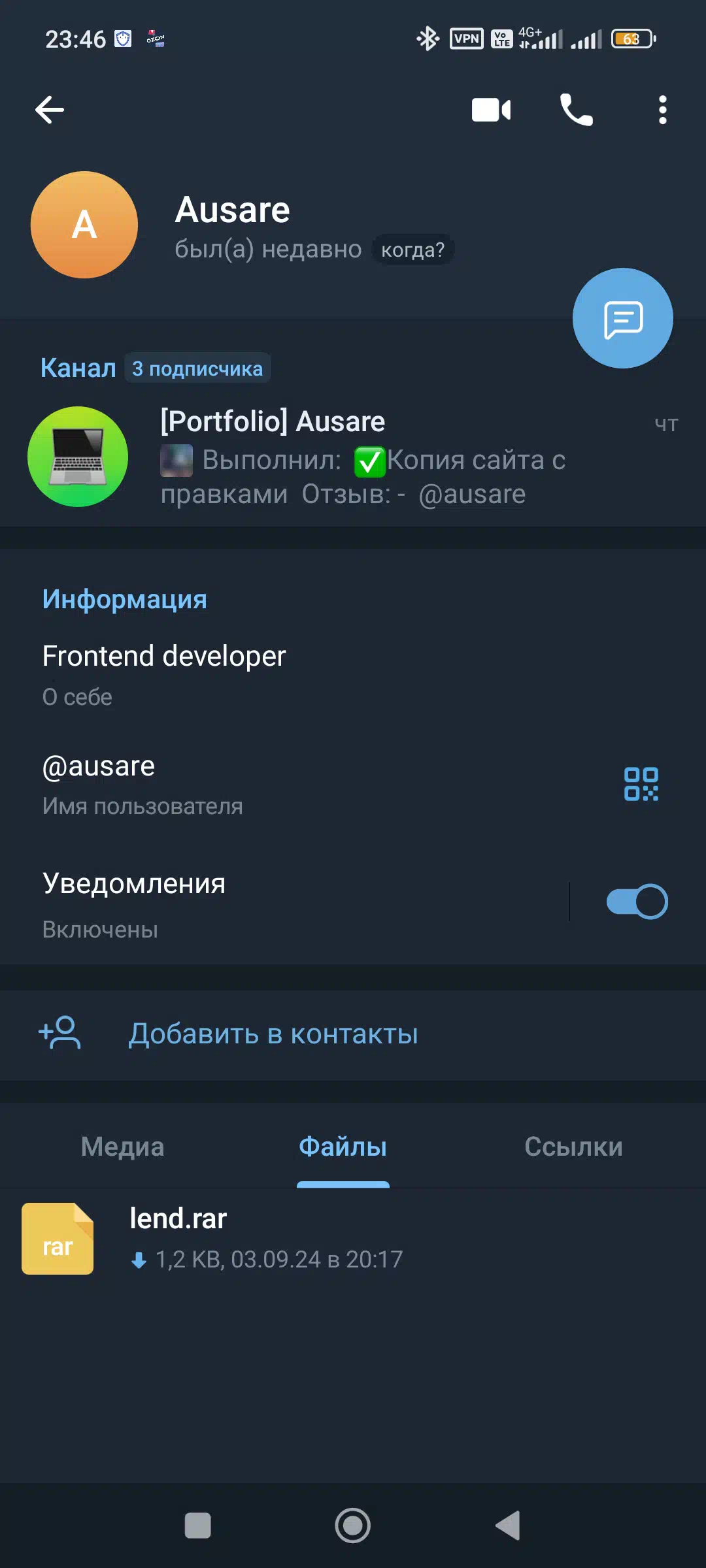Start a voice call with Ausare
This screenshot has width=706, height=1568.
click(576, 110)
